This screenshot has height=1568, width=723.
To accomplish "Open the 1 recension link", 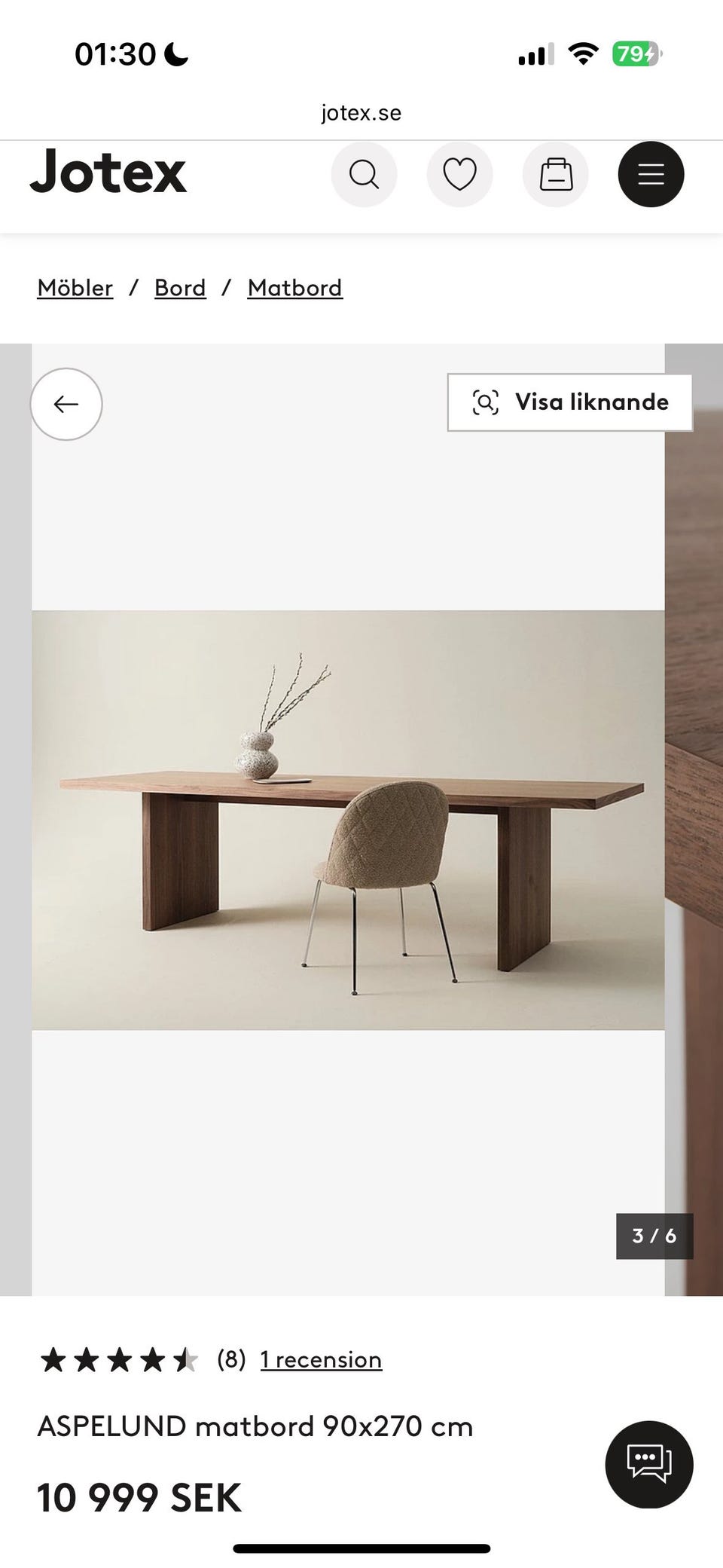I will coord(321,1359).
